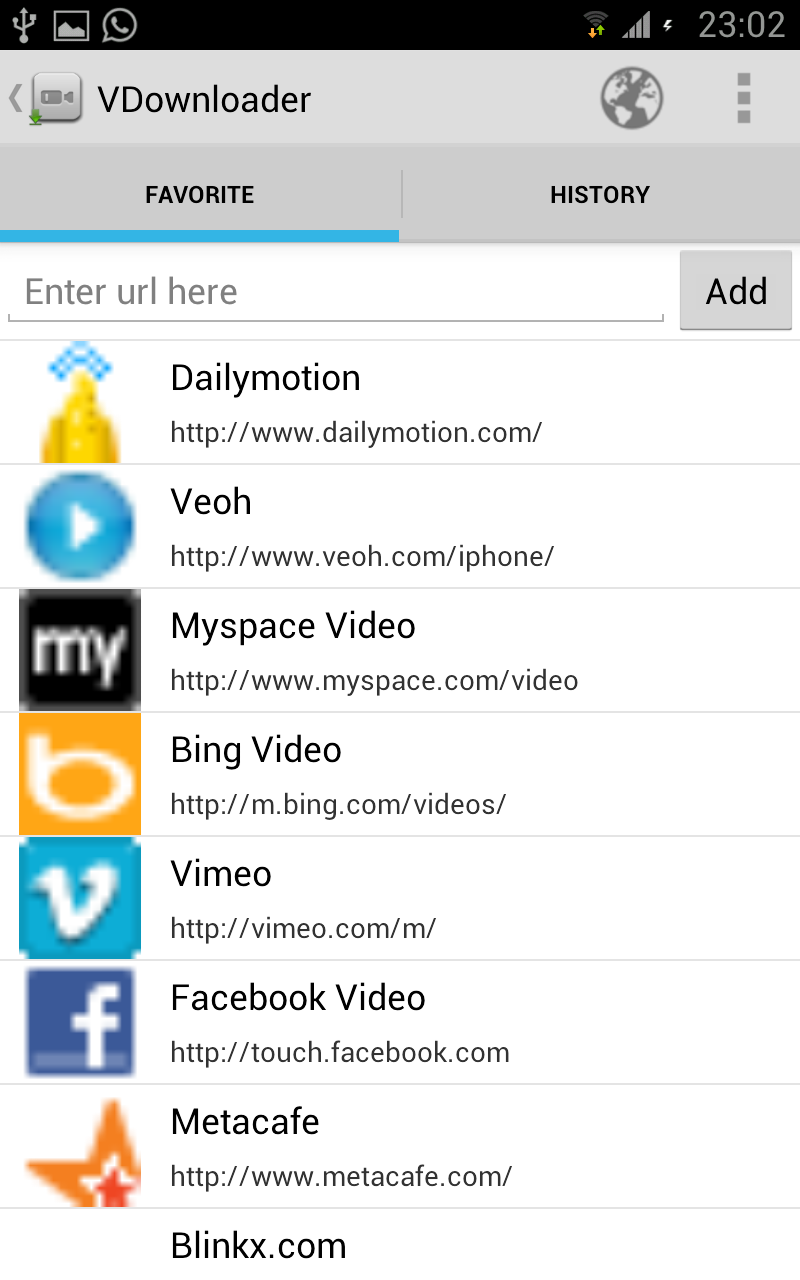Tap the Enter url here input field
This screenshot has width=800, height=1280.
335,291
